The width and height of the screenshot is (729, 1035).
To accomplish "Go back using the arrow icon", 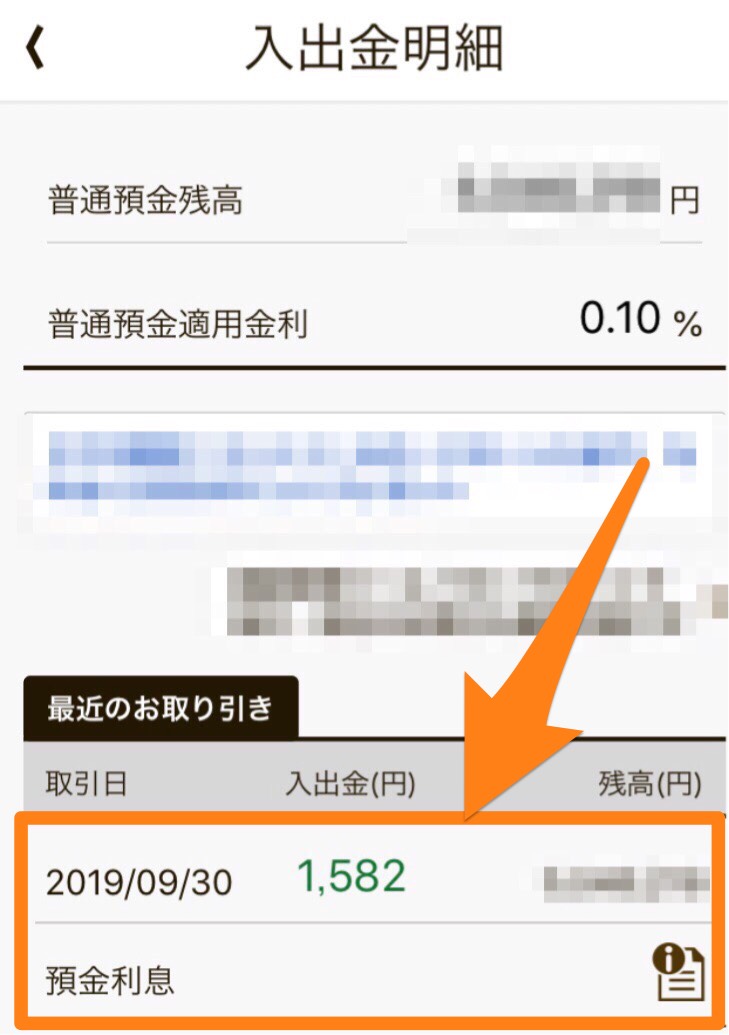I will 36,48.
